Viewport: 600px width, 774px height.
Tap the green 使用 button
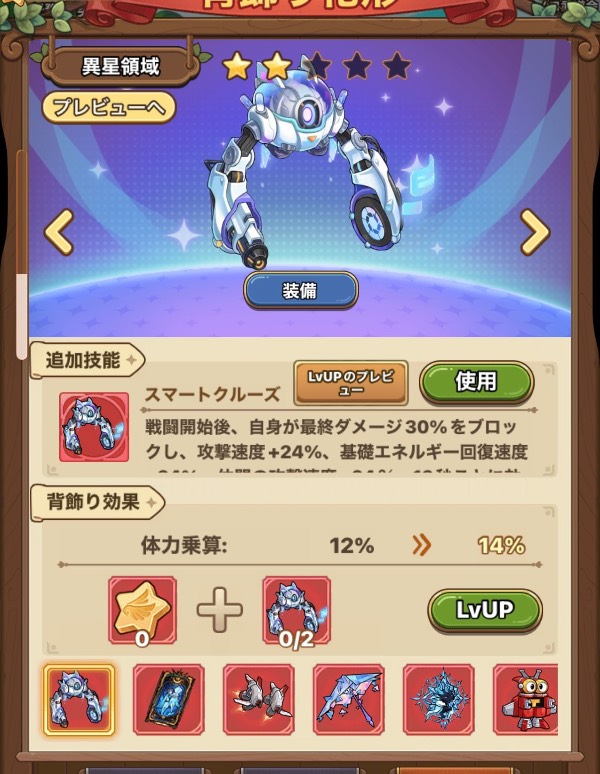[x=476, y=382]
